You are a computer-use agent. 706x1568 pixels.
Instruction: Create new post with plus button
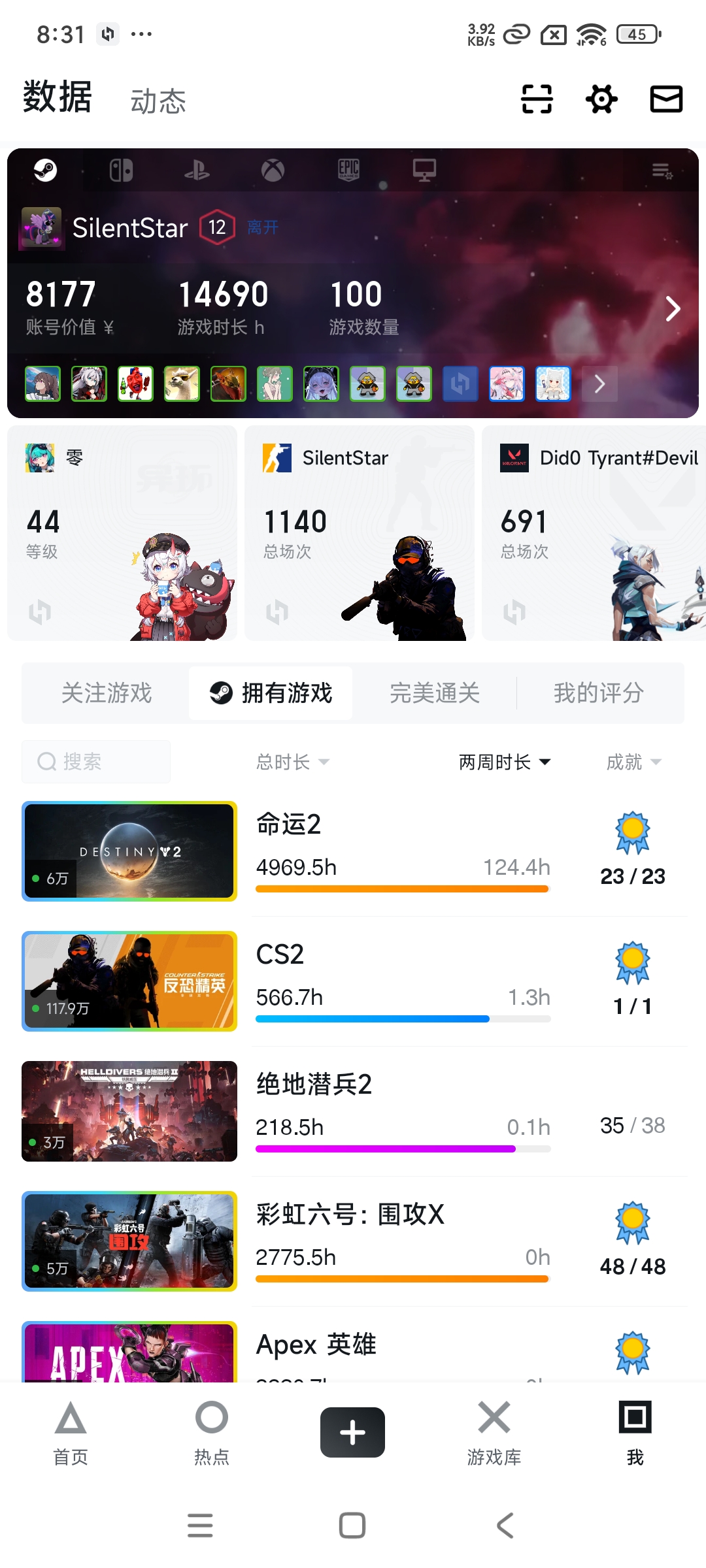click(352, 1433)
